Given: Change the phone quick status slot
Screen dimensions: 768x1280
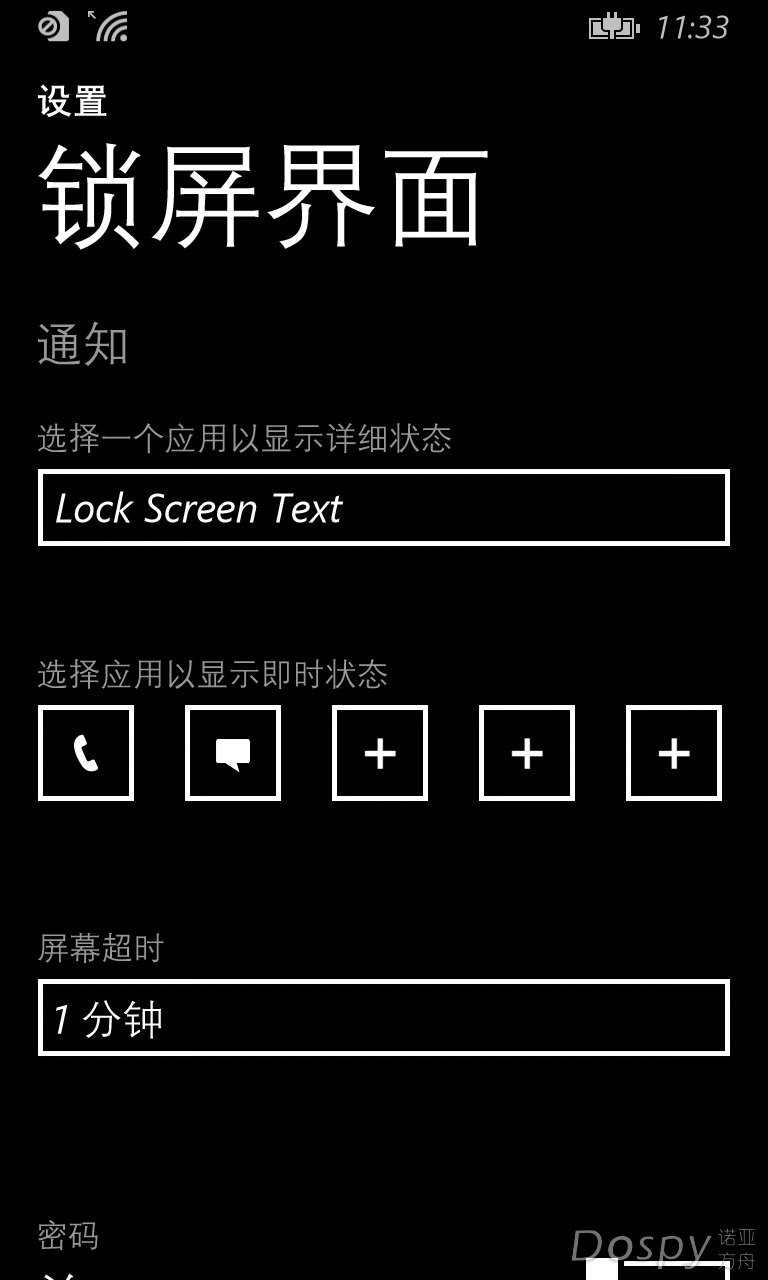Looking at the screenshot, I should (86, 753).
